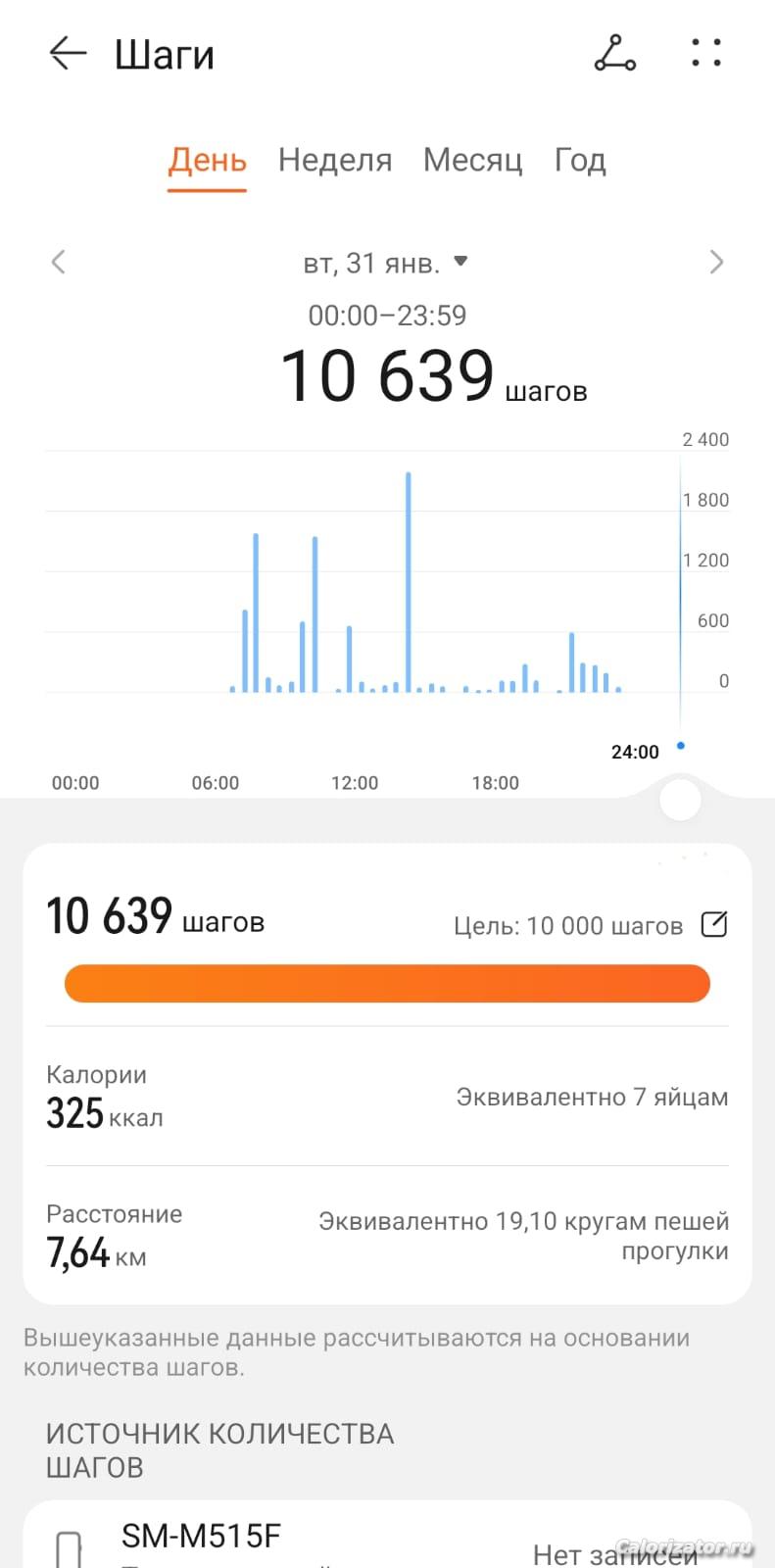Edit the 10 000 steps goal

point(714,924)
